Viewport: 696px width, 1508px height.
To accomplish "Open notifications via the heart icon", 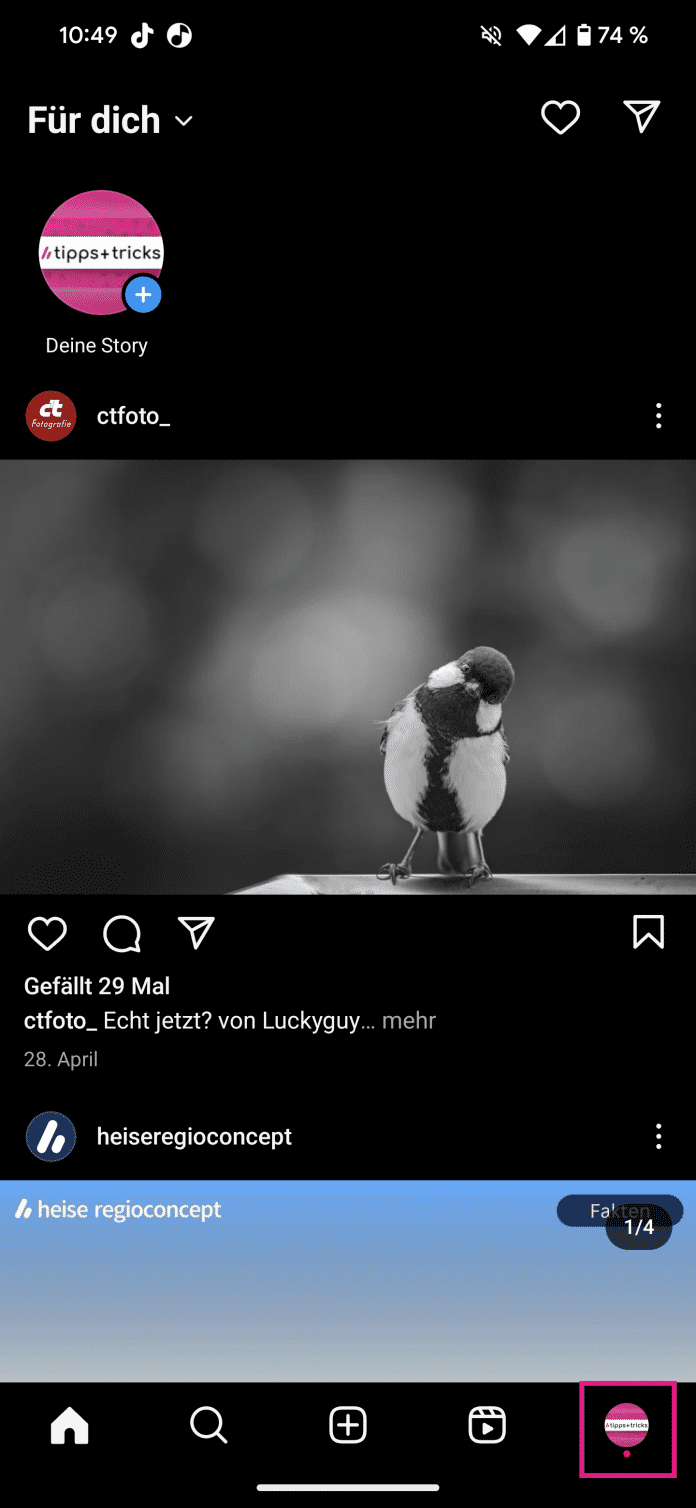I will [560, 118].
